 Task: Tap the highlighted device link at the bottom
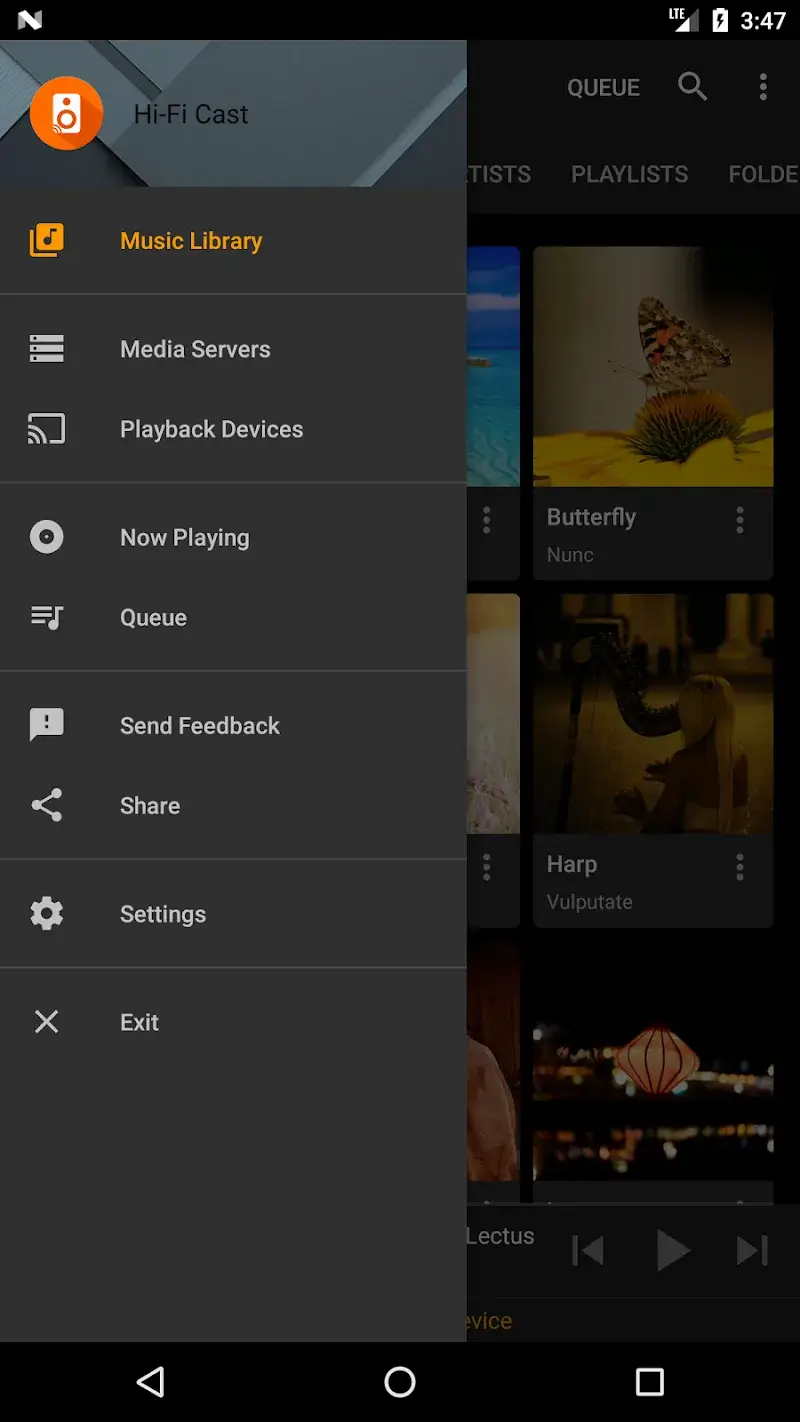(x=487, y=1320)
